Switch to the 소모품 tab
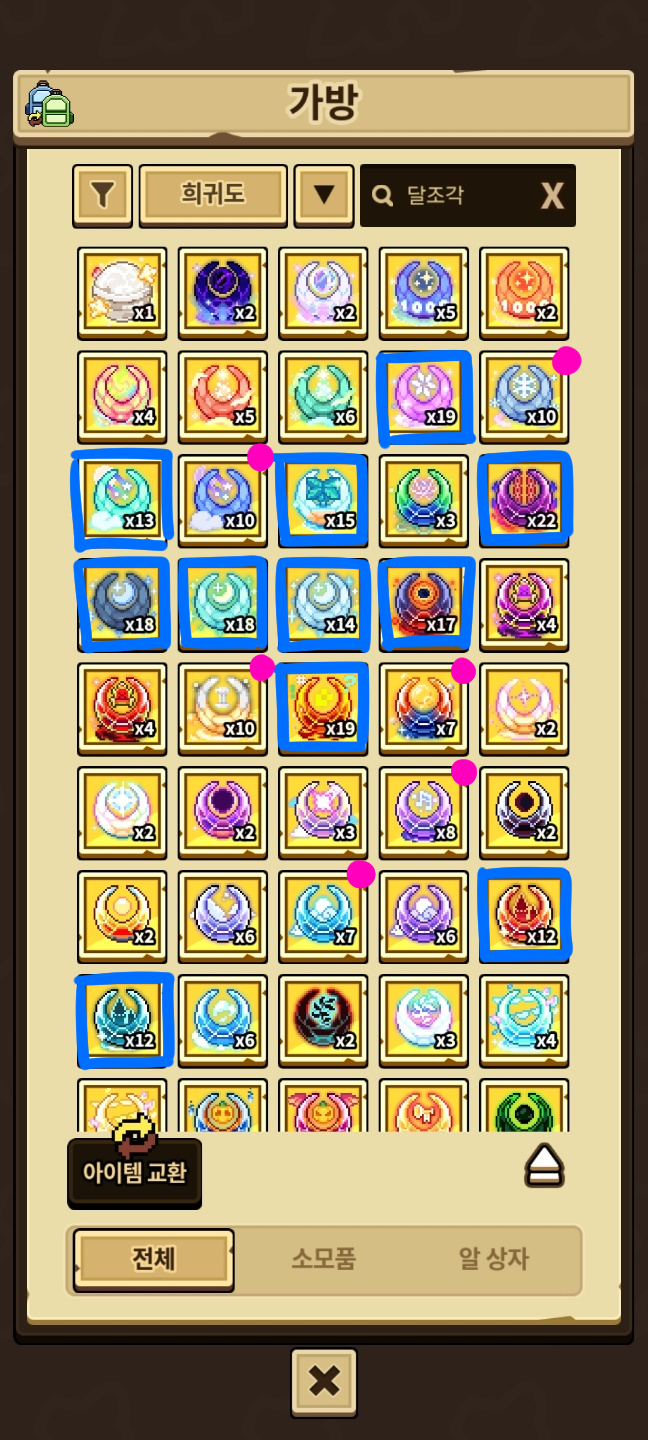Image resolution: width=648 pixels, height=1440 pixels. (324, 1259)
